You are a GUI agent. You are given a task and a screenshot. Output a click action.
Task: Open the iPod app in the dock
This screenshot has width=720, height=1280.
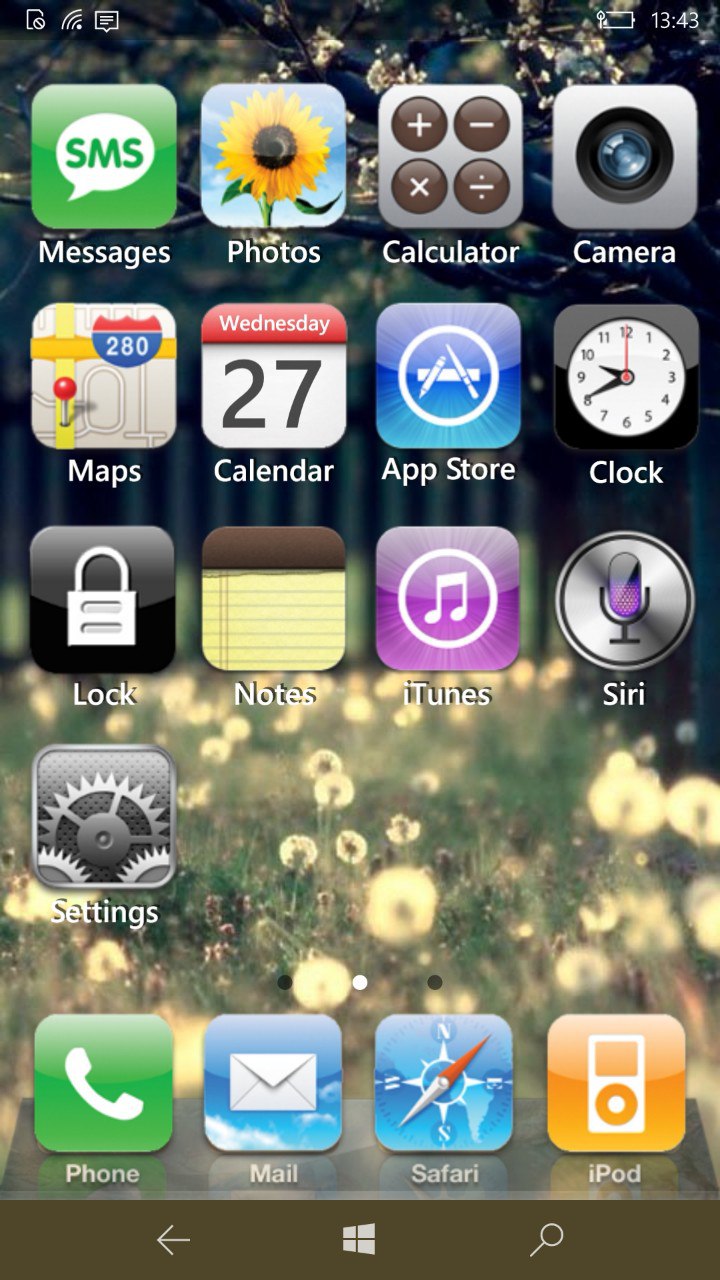616,1083
